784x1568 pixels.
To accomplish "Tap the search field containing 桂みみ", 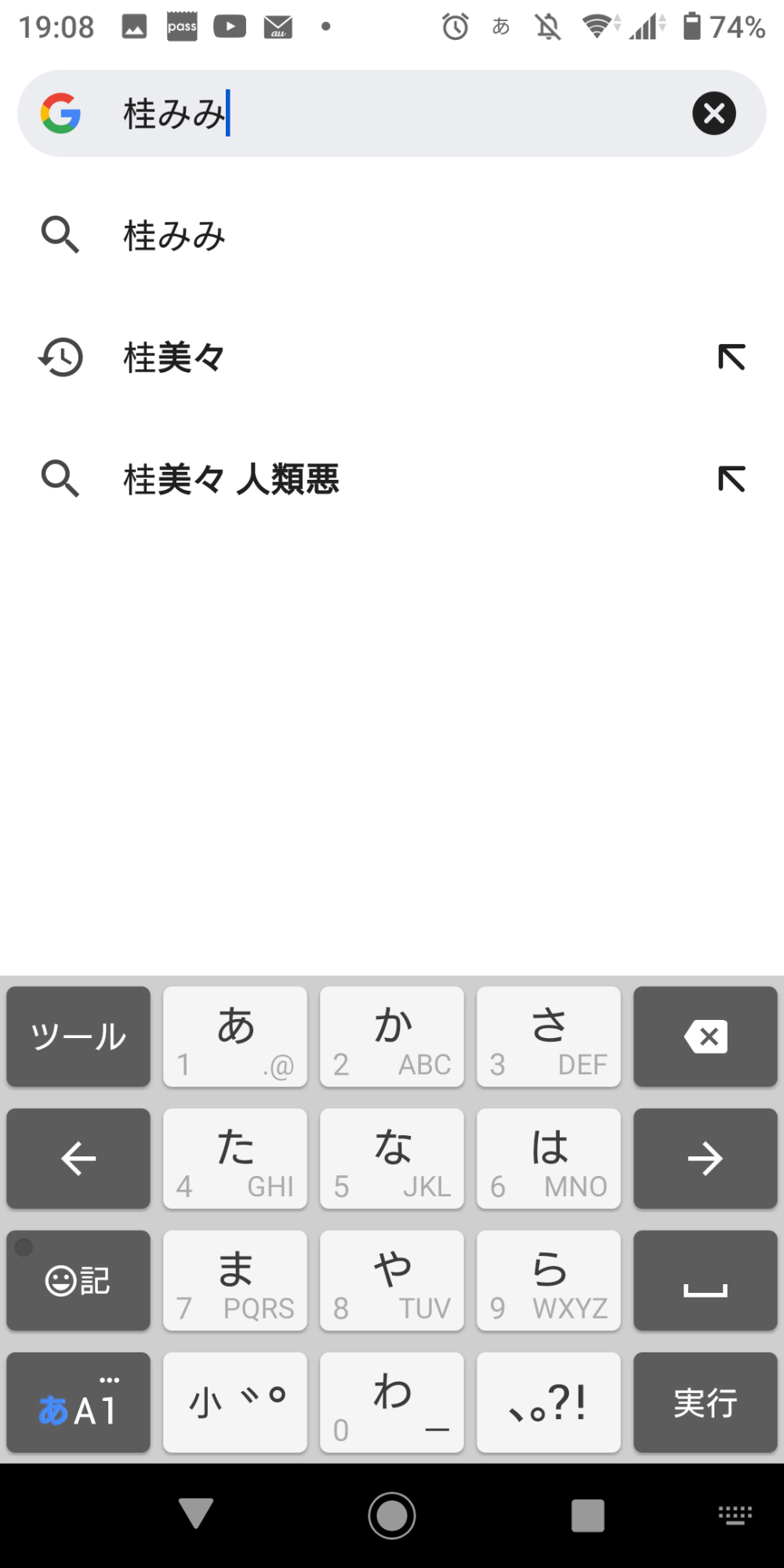I will click(x=392, y=114).
